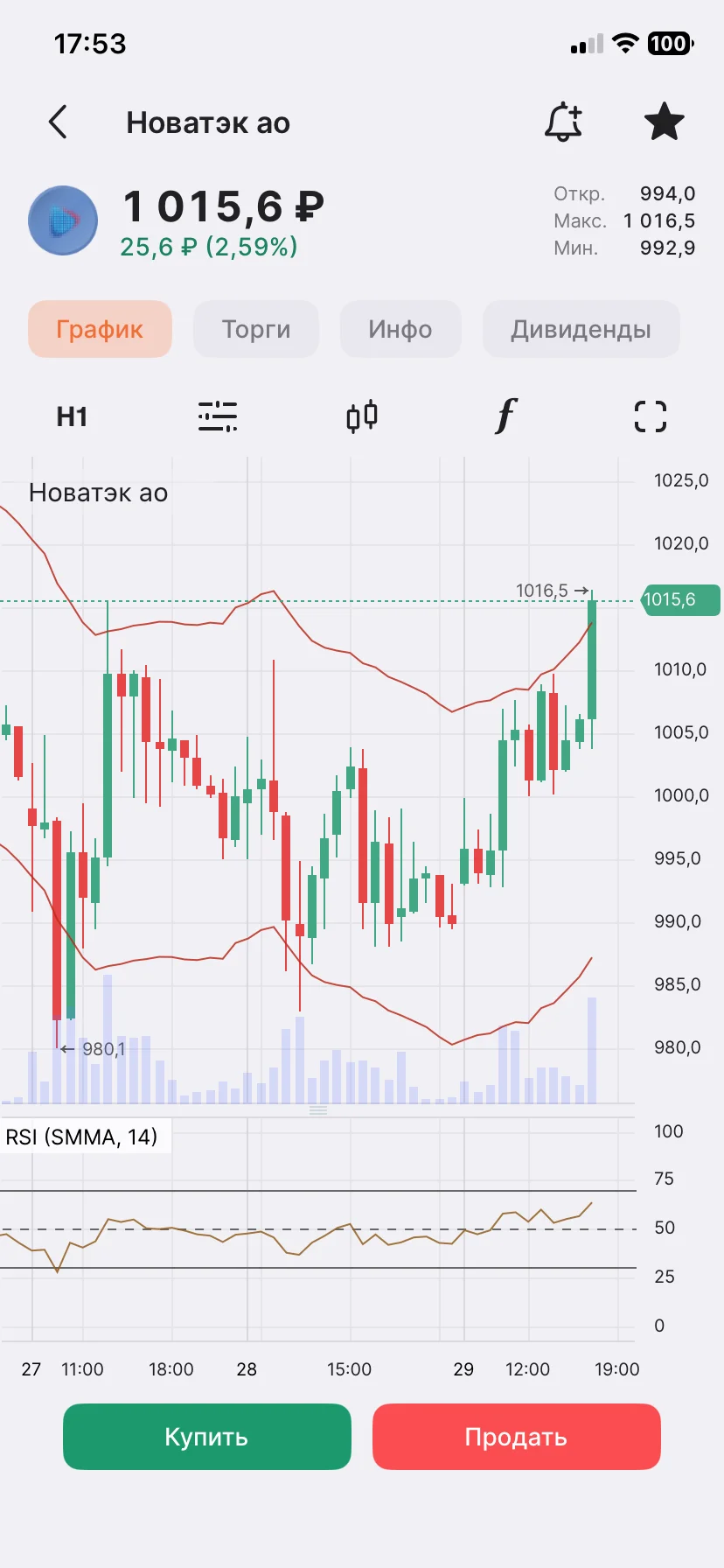The width and height of the screenshot is (724, 1568).
Task: Open the indicators function icon
Action: (506, 416)
